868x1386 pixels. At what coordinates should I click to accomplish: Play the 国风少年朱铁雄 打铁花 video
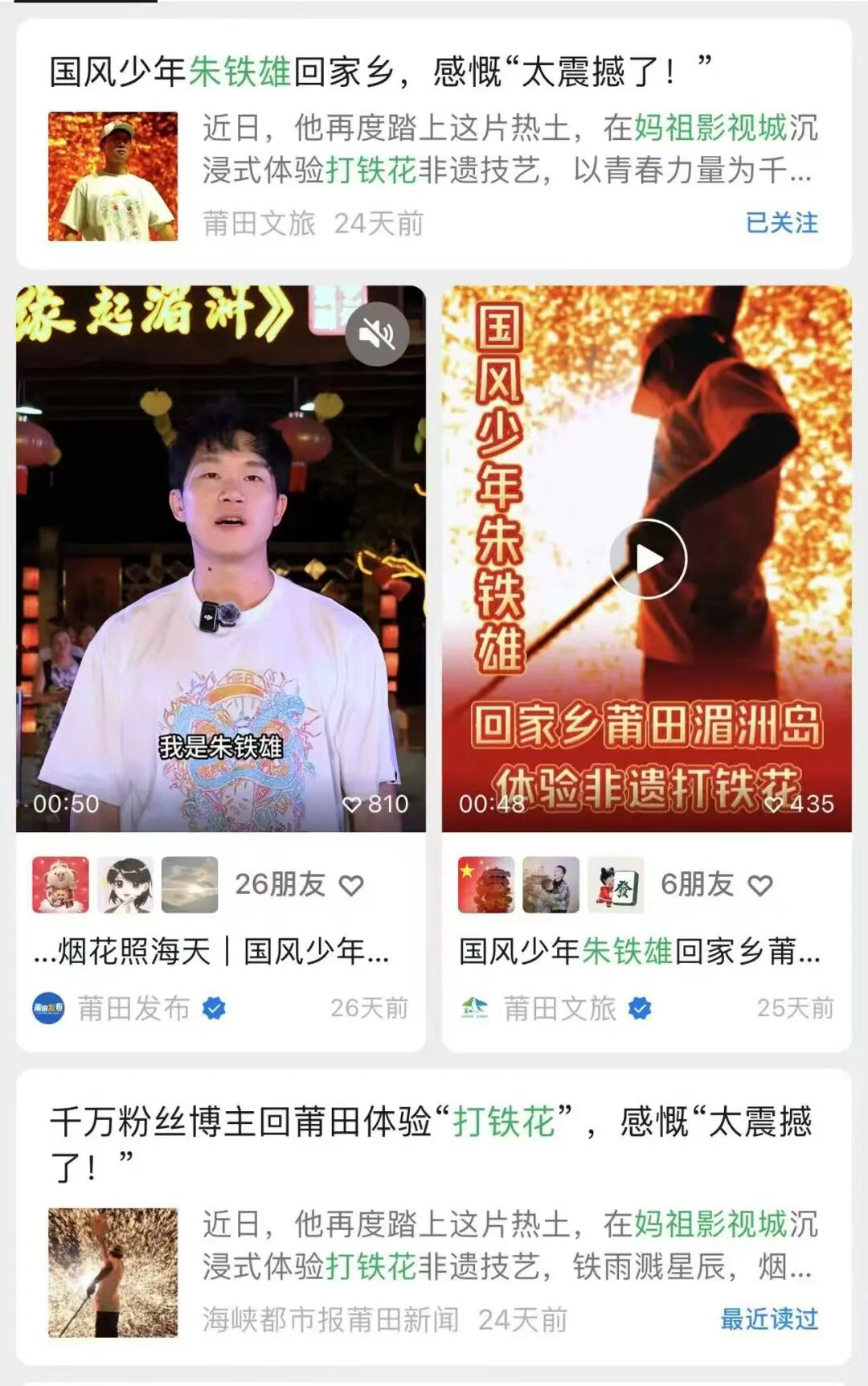[x=648, y=559]
